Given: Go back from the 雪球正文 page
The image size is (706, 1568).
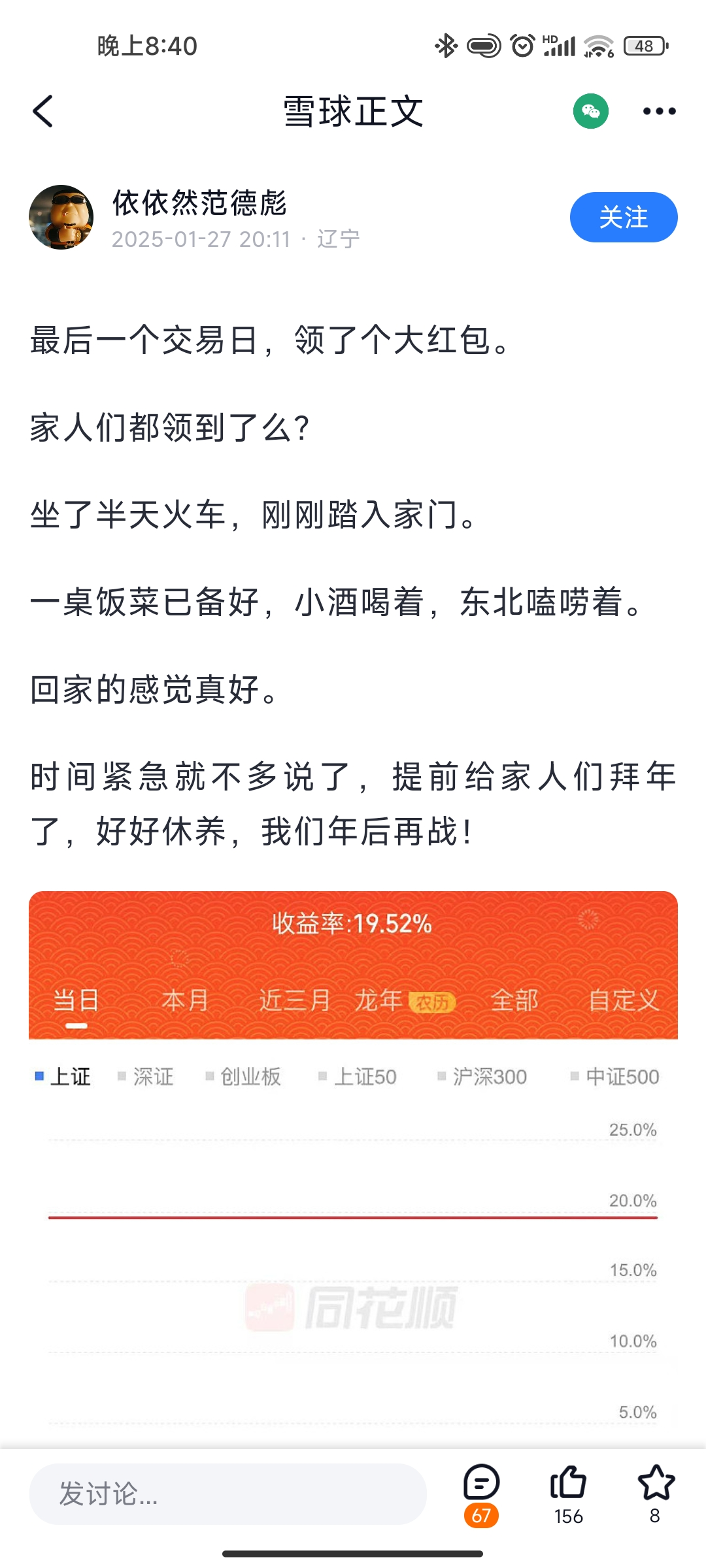Looking at the screenshot, I should pos(43,111).
